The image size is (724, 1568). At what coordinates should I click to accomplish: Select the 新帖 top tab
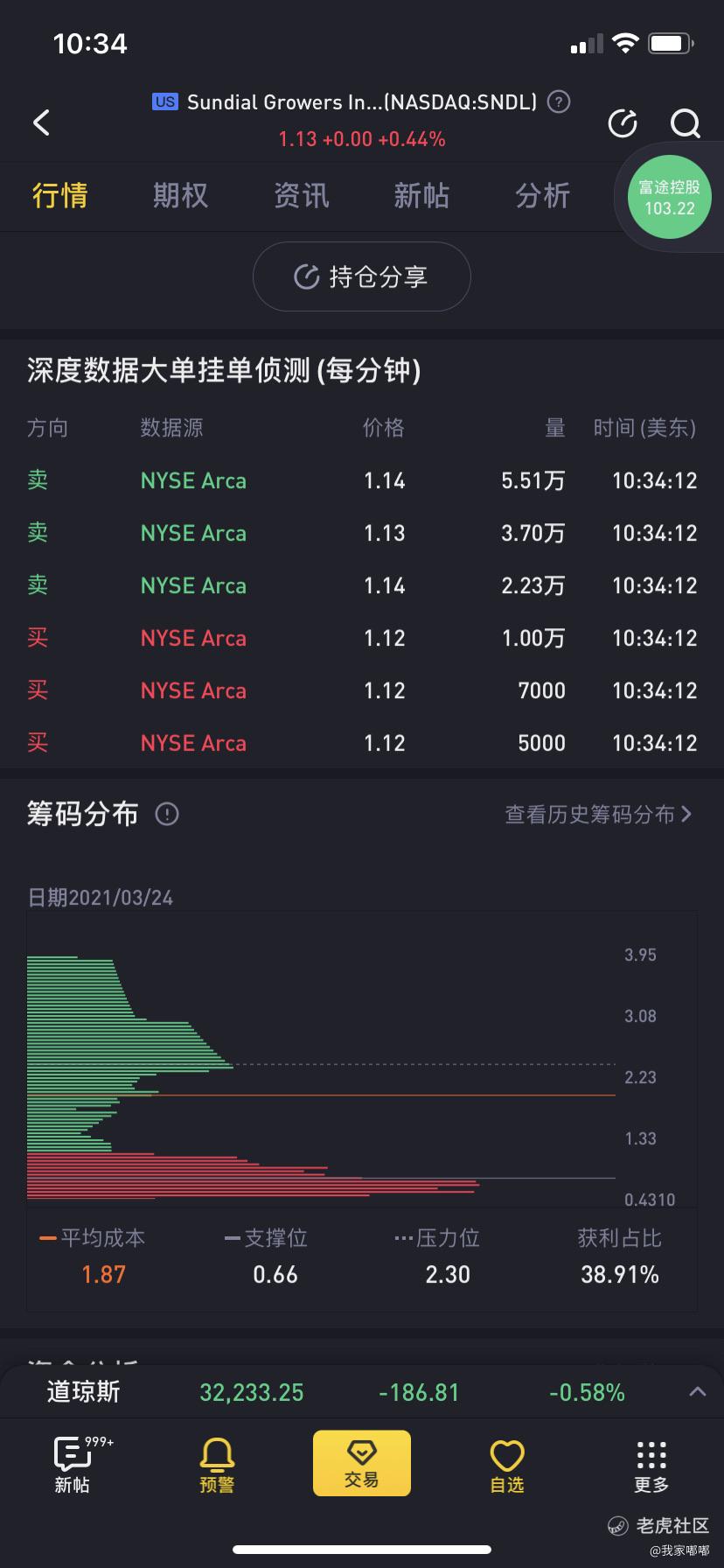coord(421,195)
